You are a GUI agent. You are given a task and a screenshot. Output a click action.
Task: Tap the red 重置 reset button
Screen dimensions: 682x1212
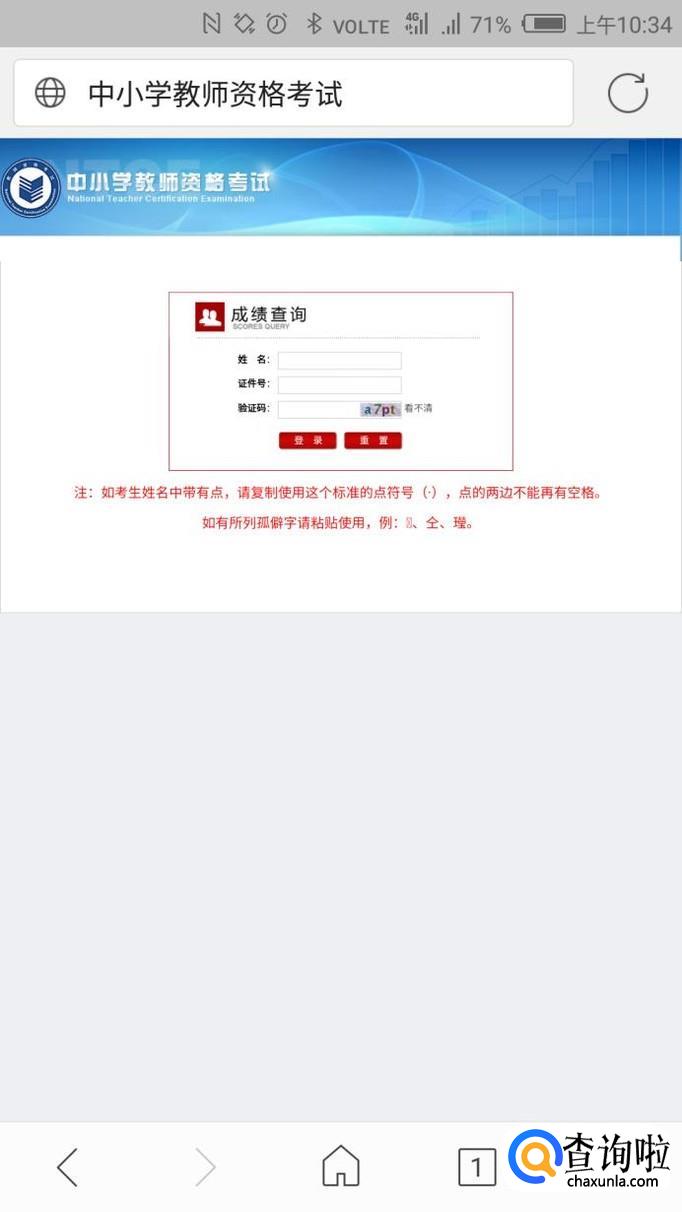pyautogui.click(x=373, y=441)
